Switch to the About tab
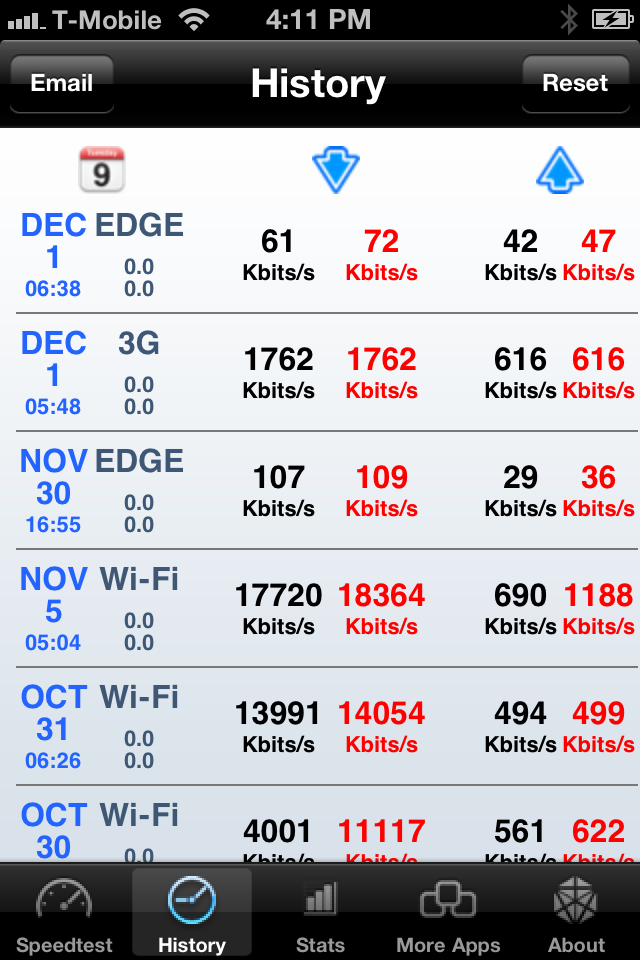The height and width of the screenshot is (960, 640). (x=576, y=913)
